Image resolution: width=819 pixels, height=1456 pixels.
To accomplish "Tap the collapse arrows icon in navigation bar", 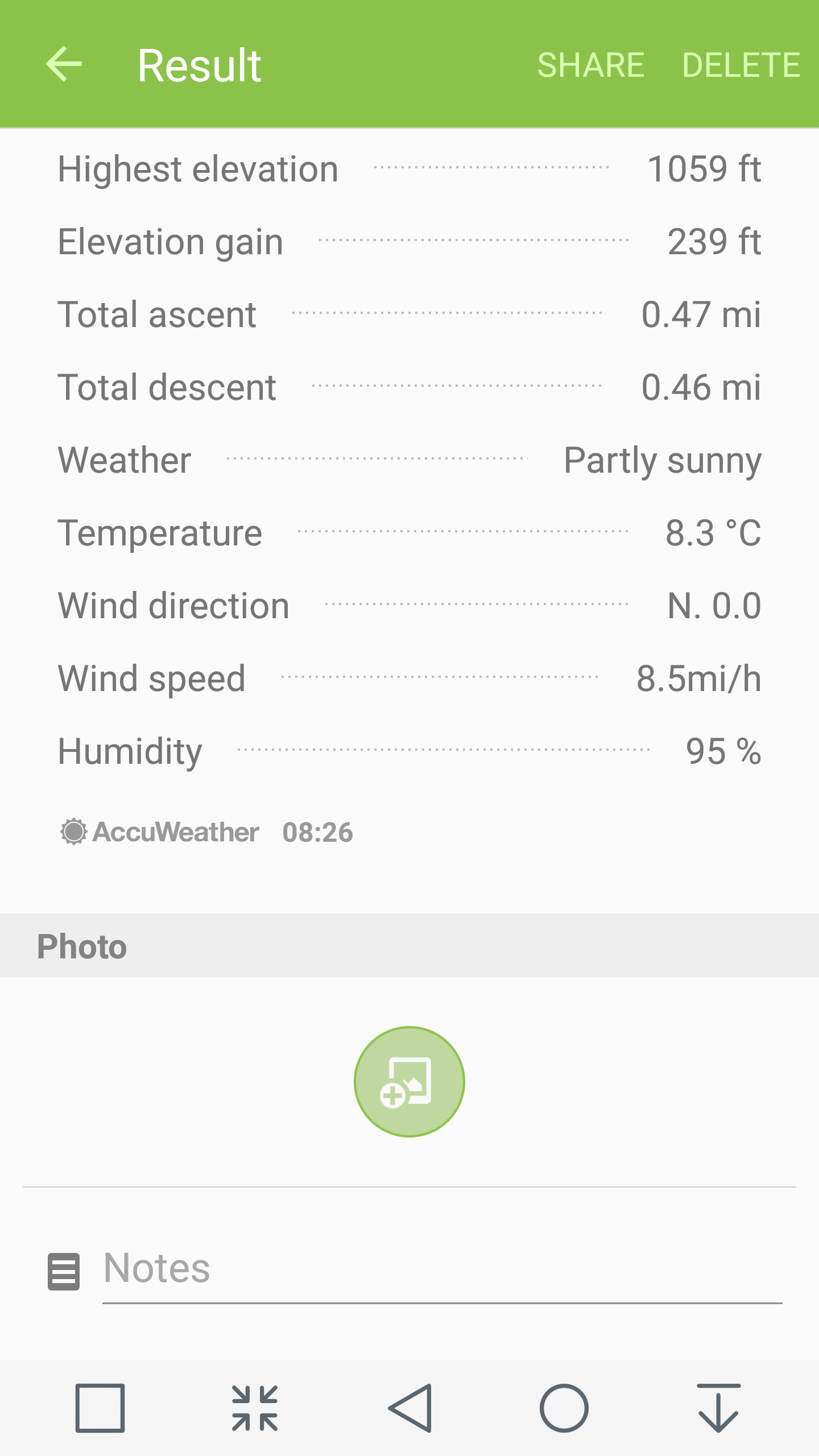I will tap(255, 1408).
